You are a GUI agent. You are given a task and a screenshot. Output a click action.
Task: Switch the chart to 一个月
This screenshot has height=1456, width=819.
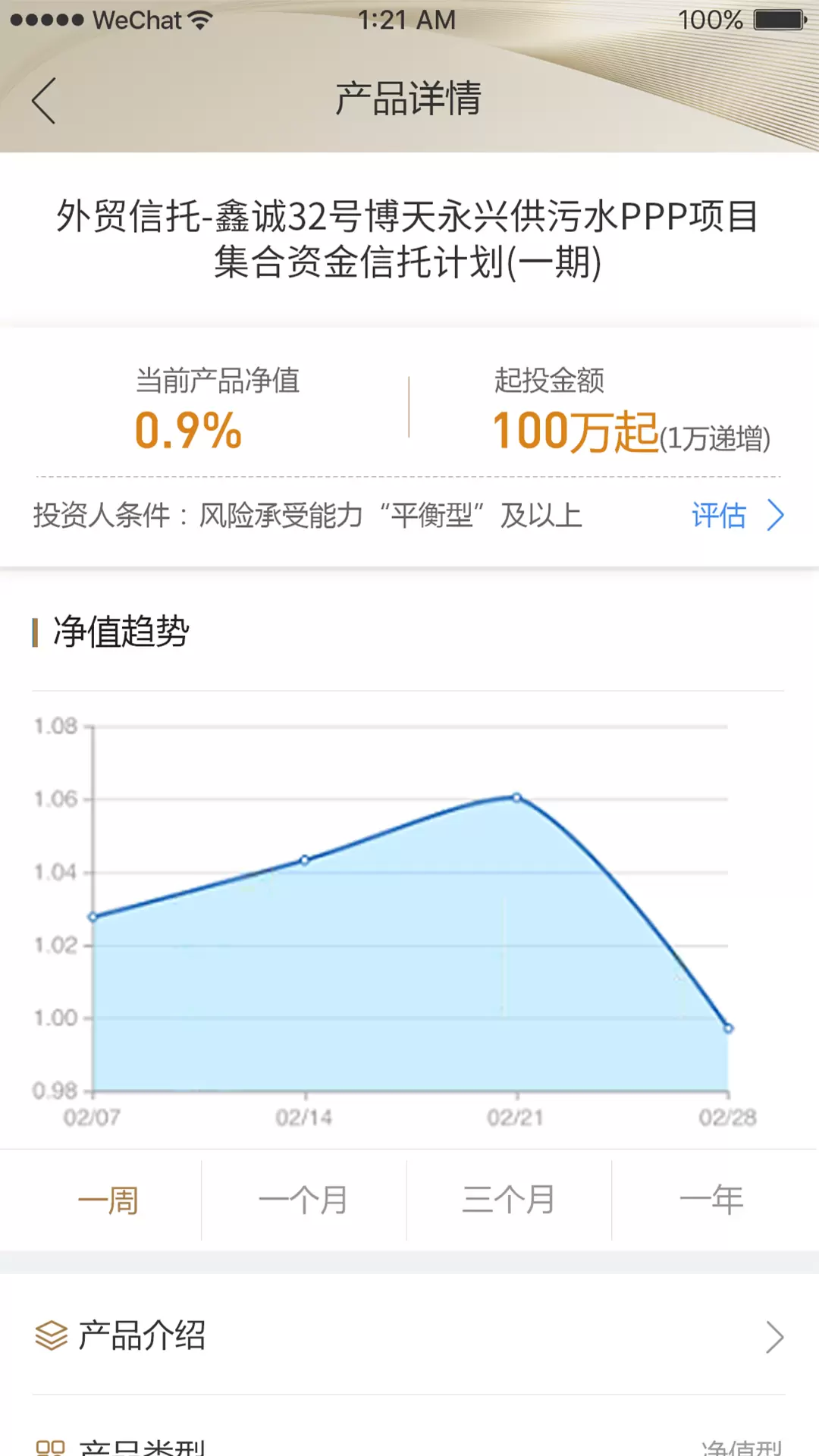303,1200
